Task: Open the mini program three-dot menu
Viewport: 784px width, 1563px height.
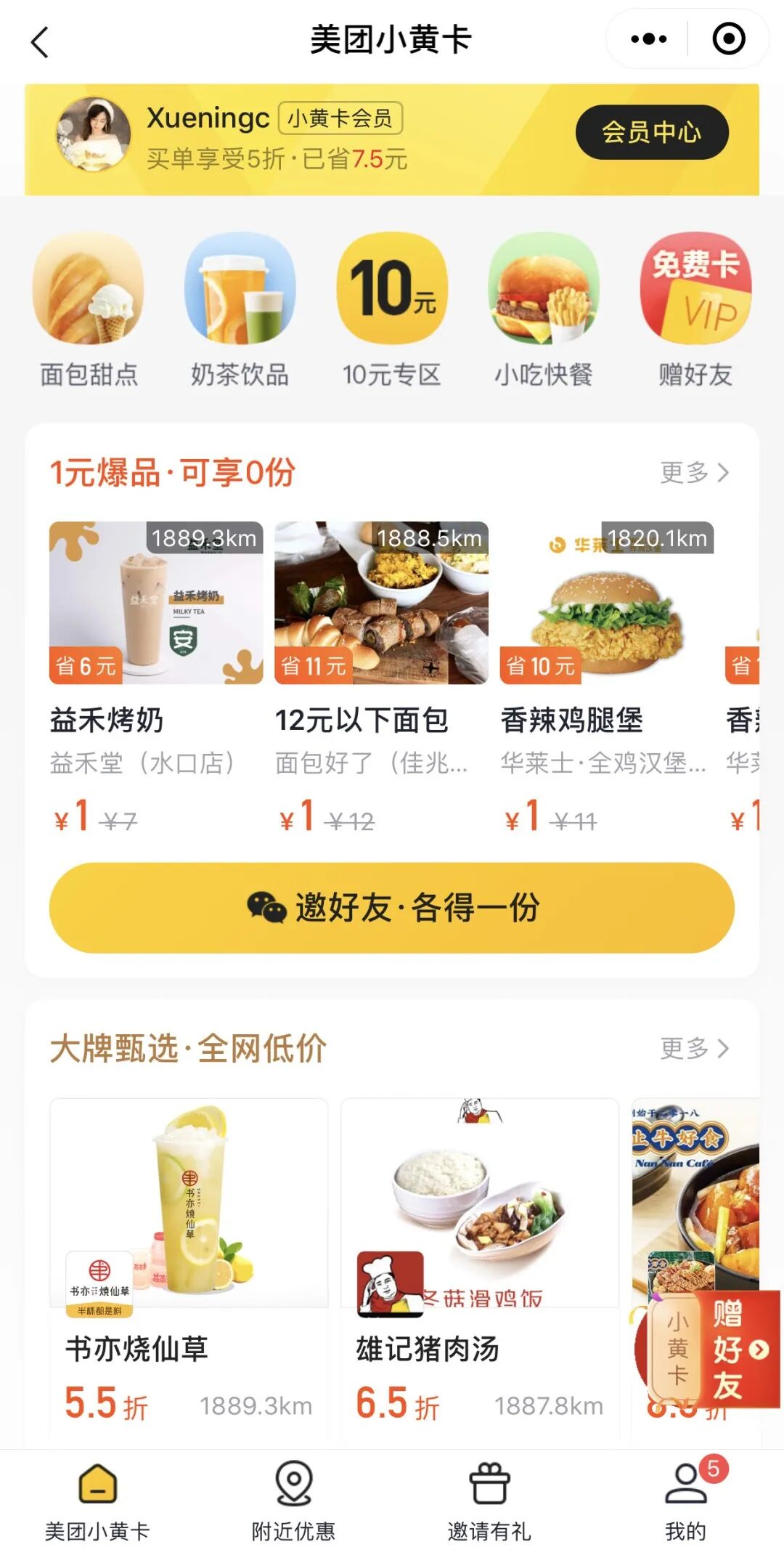Action: (x=648, y=39)
